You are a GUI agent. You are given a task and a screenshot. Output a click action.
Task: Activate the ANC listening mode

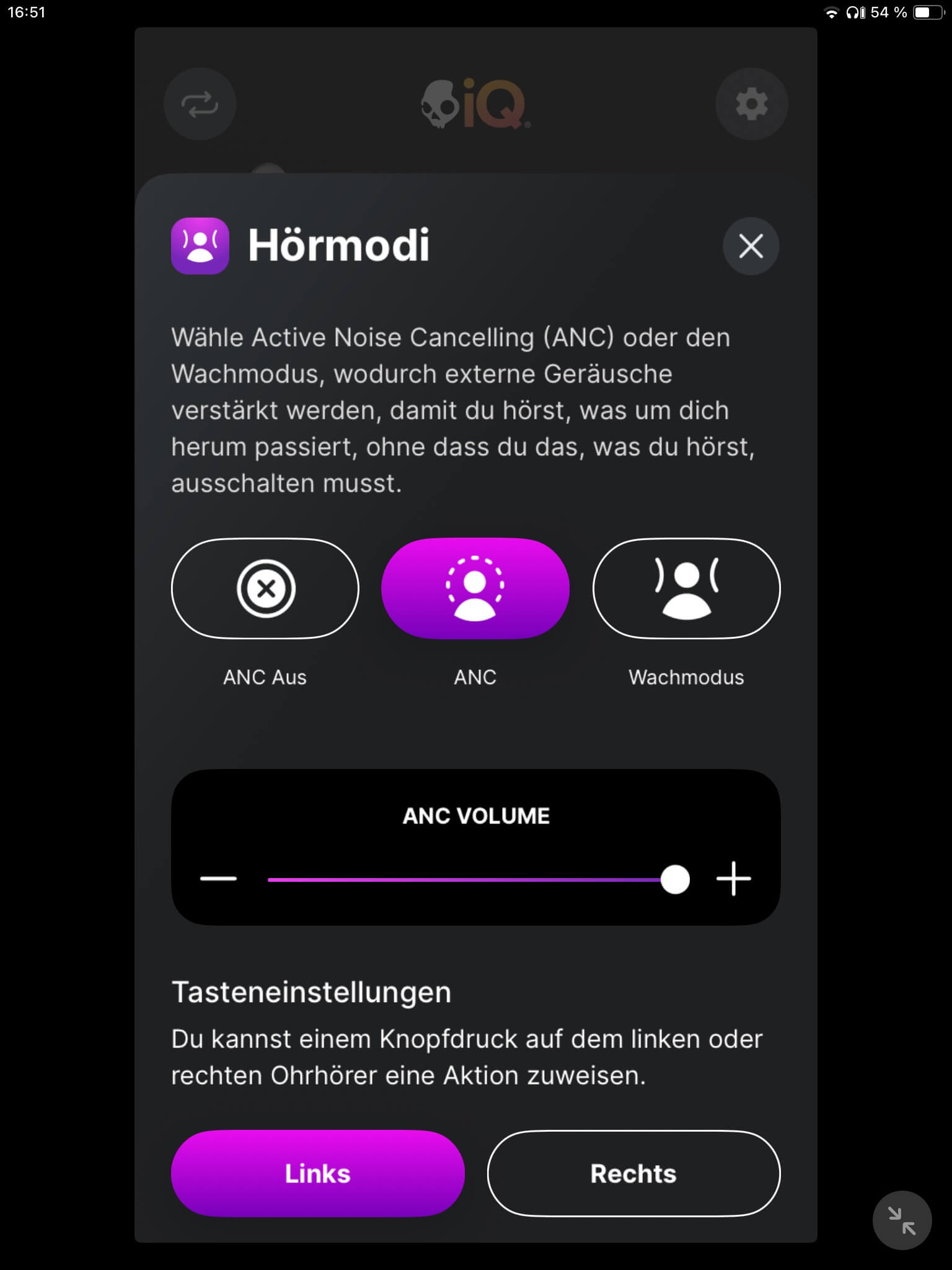pyautogui.click(x=475, y=588)
